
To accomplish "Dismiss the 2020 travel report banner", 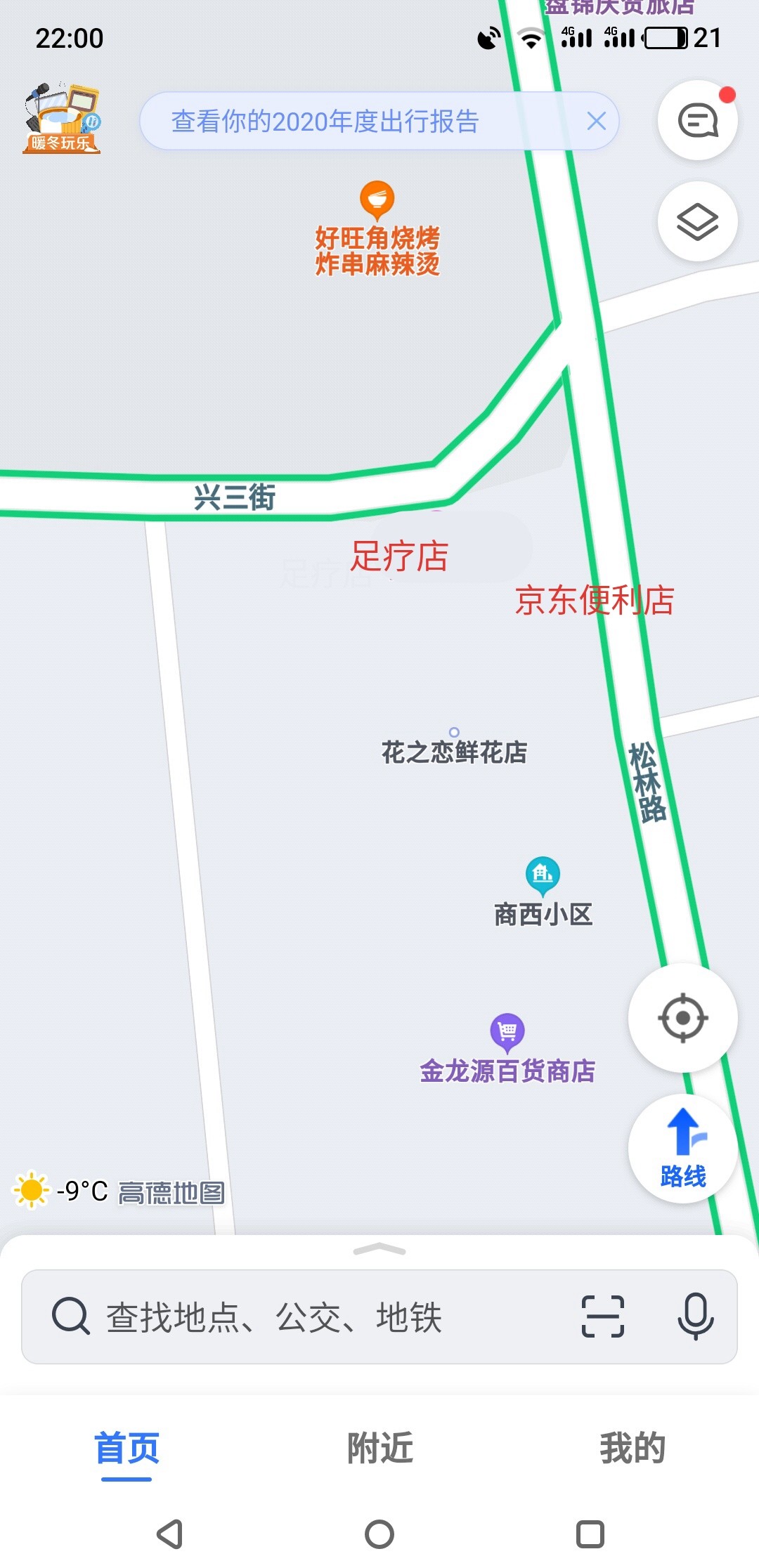I will 596,122.
